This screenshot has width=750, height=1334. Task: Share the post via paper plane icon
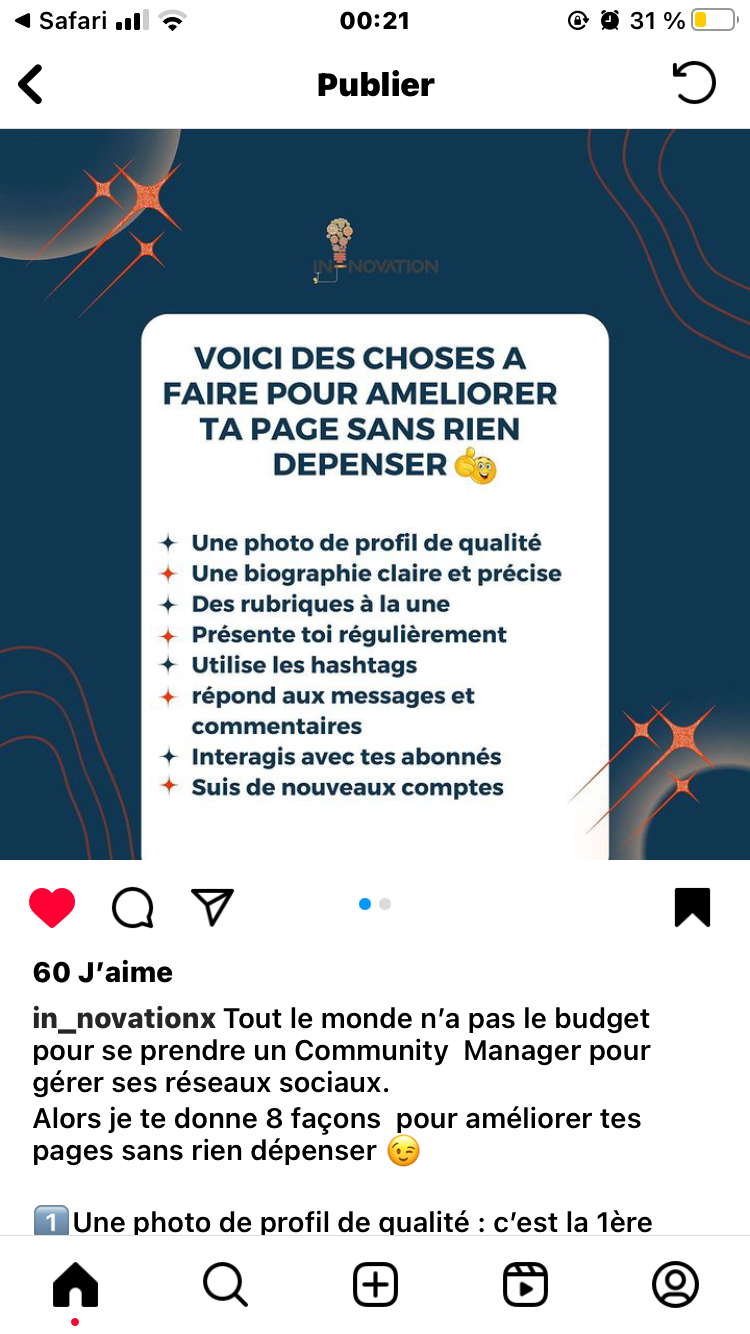[x=212, y=907]
